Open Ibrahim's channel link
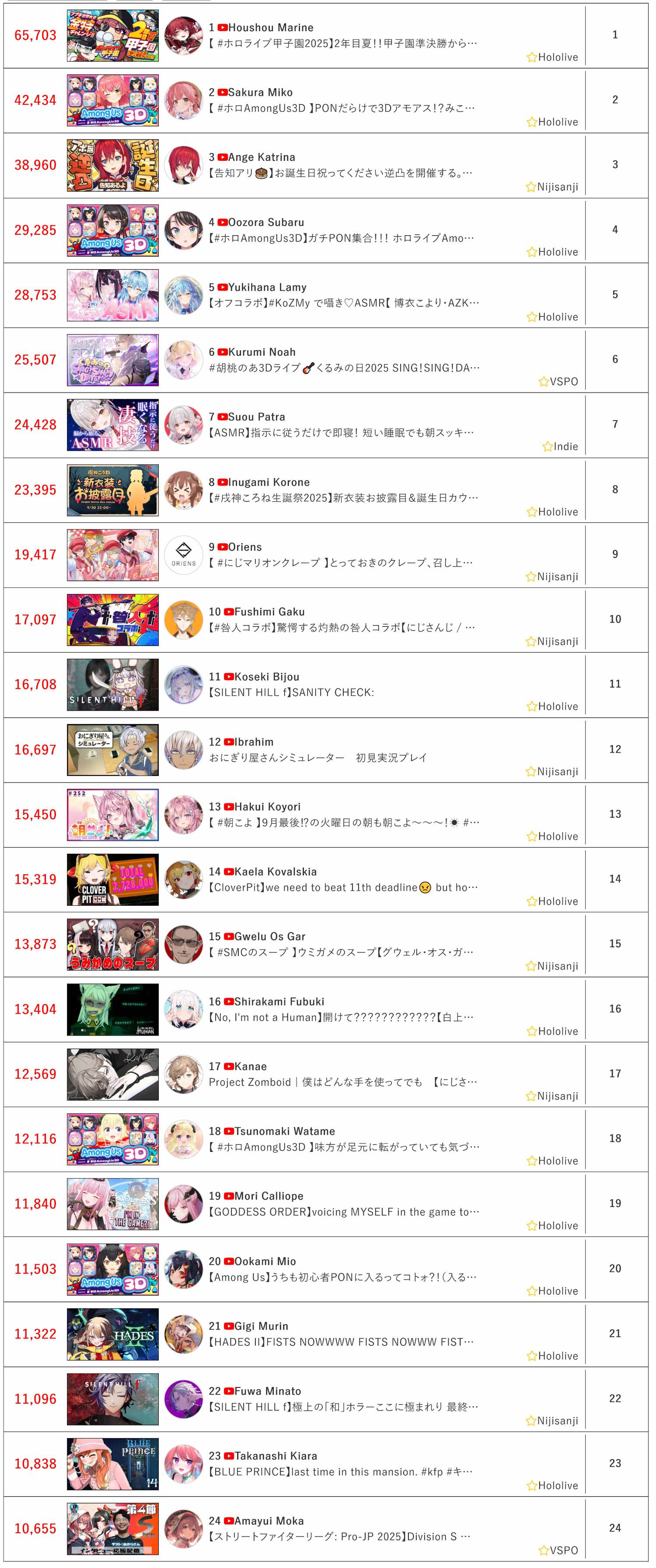 [x=253, y=741]
